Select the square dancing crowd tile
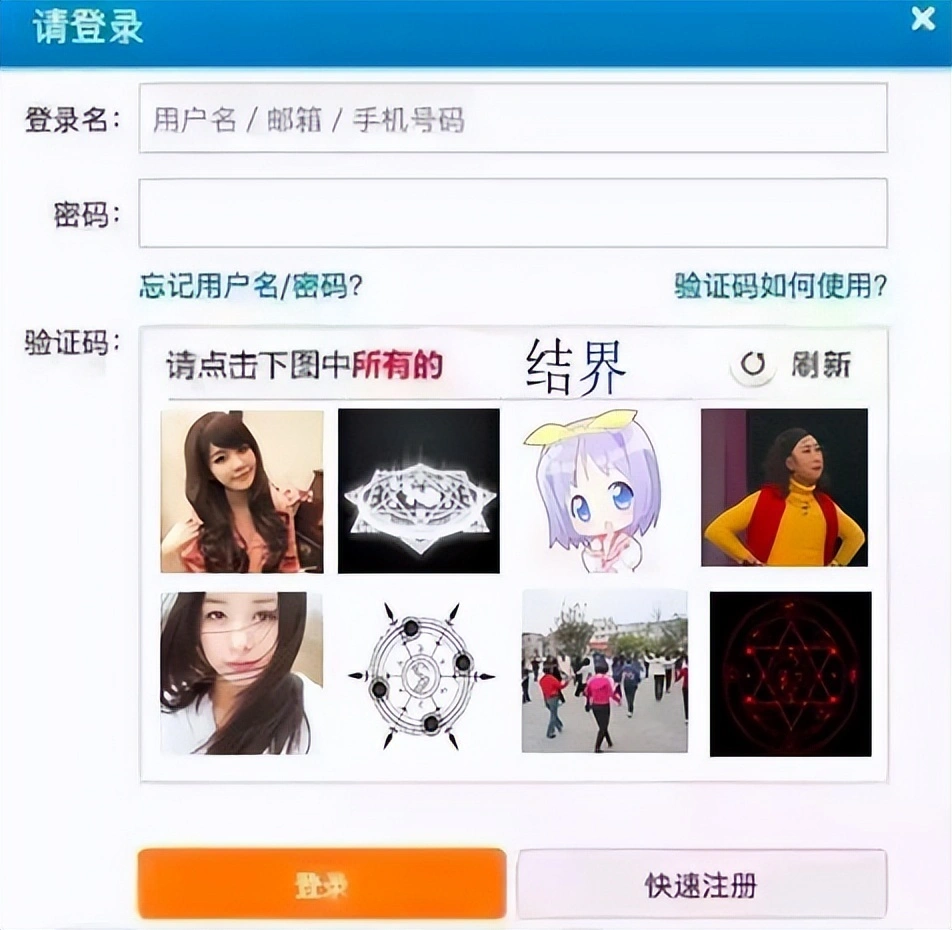 [x=604, y=671]
